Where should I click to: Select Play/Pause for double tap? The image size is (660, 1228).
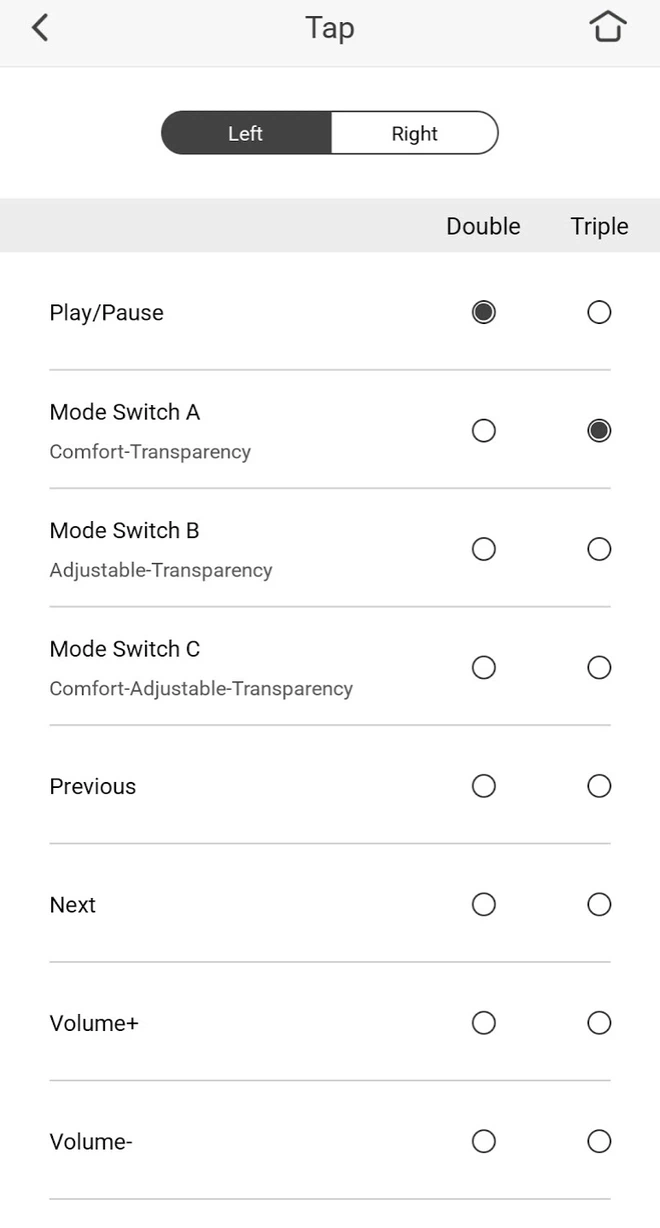click(x=484, y=313)
